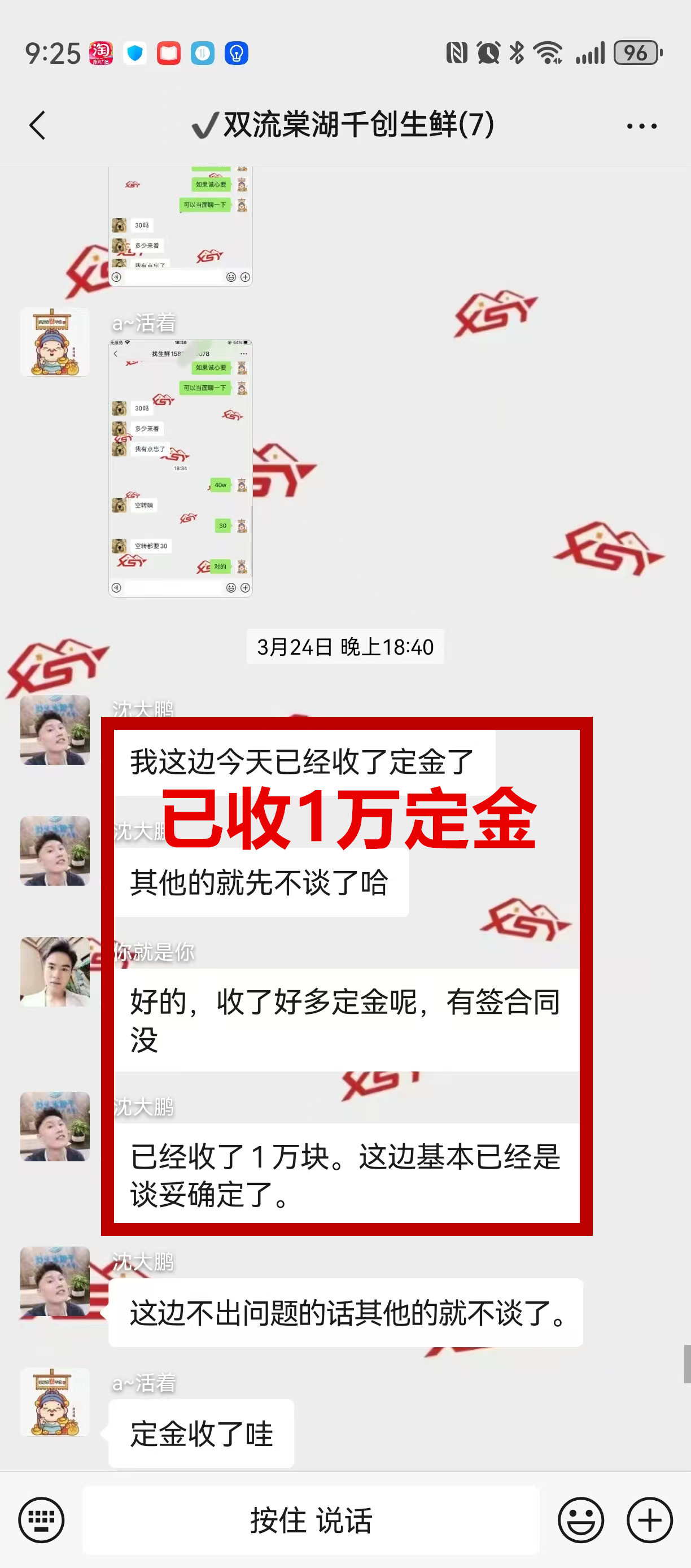Open the group chat overflow menu
The image size is (691, 1568).
click(x=641, y=126)
